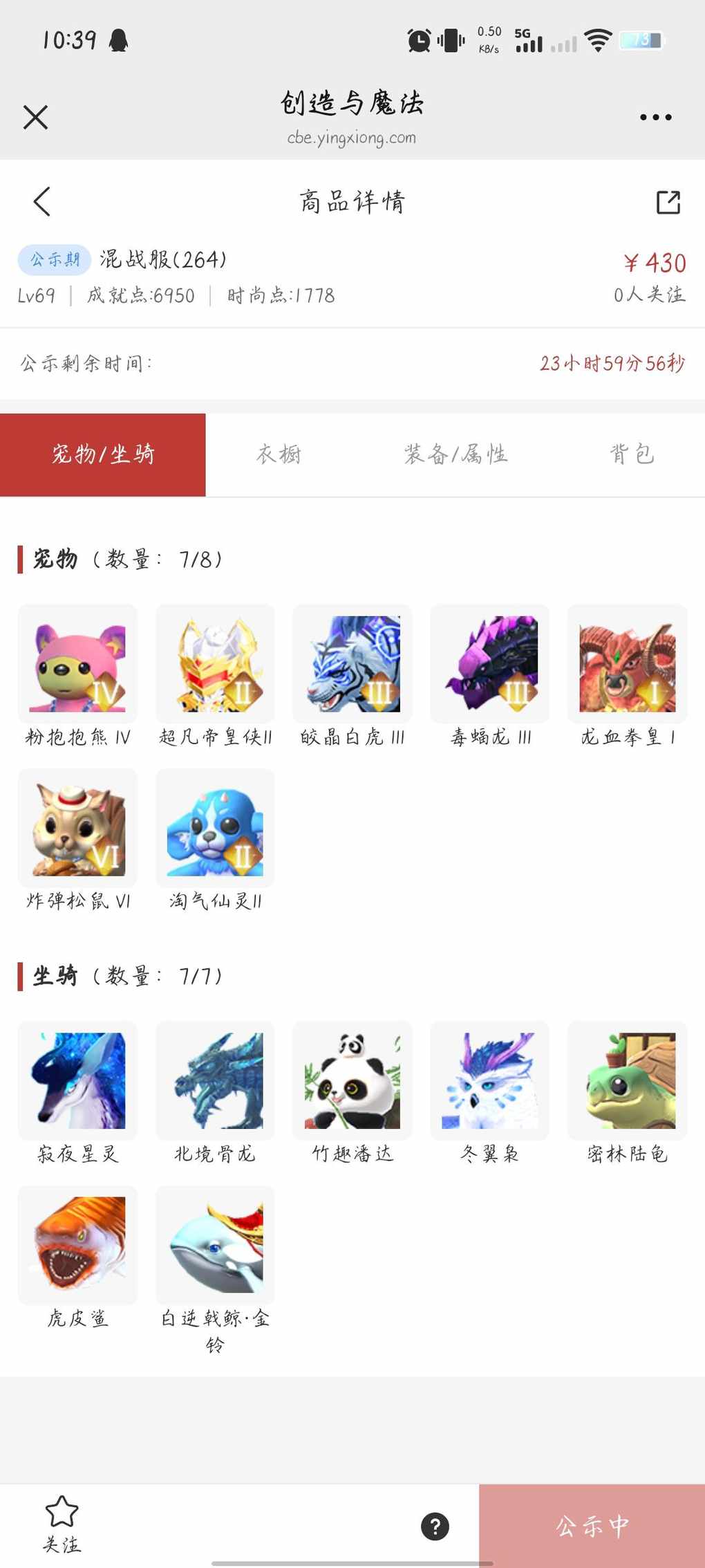
Task: Switch to the 装备/属性 tab
Action: coord(455,454)
